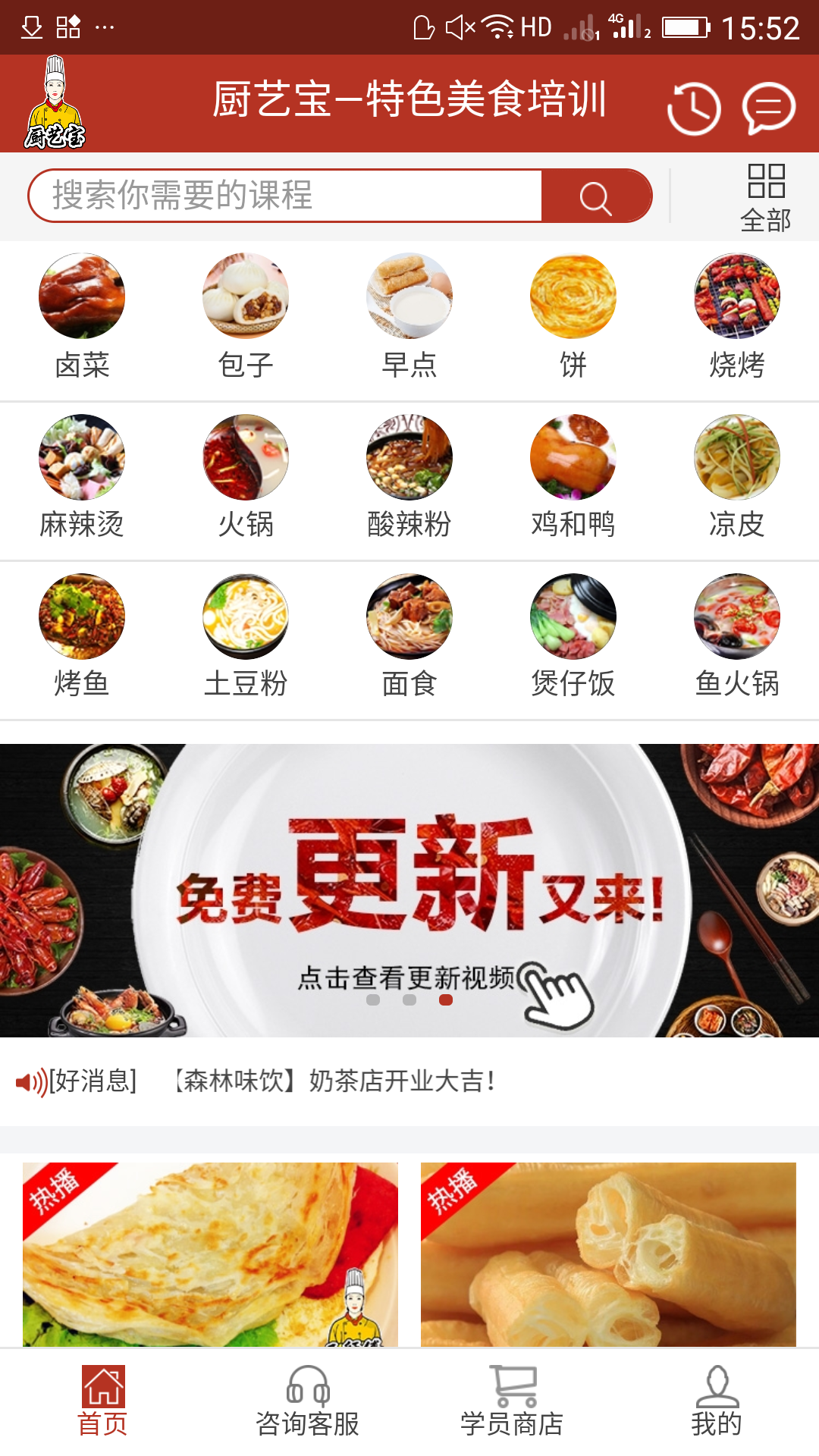
Task: Open the 火锅 category icon
Action: point(245,456)
